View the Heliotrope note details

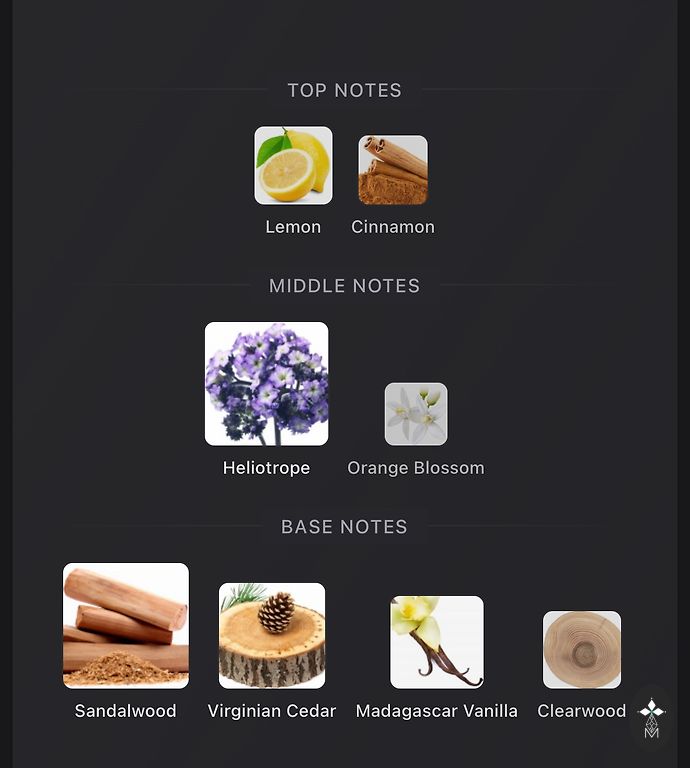(266, 384)
